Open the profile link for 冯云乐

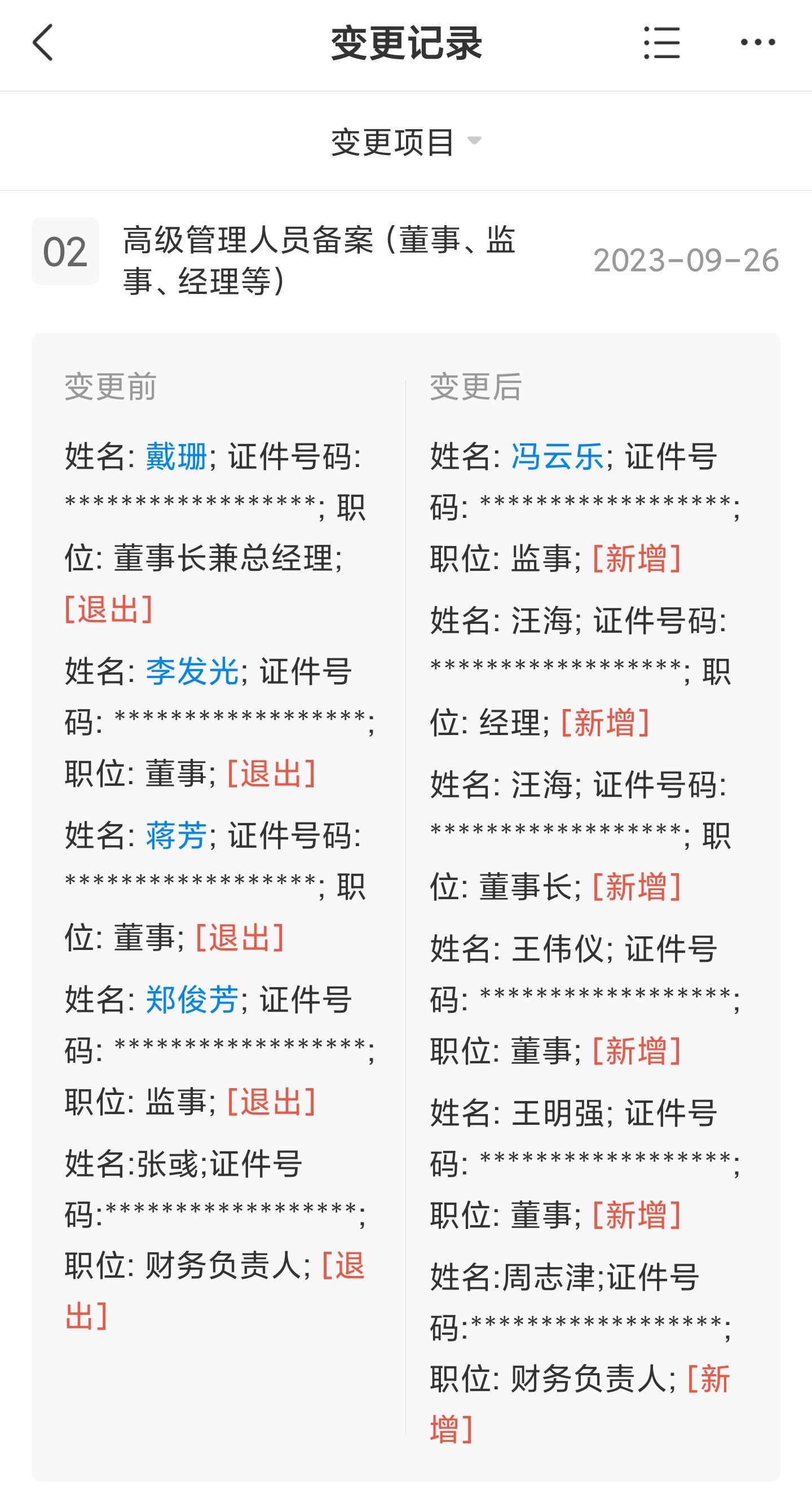click(x=557, y=456)
